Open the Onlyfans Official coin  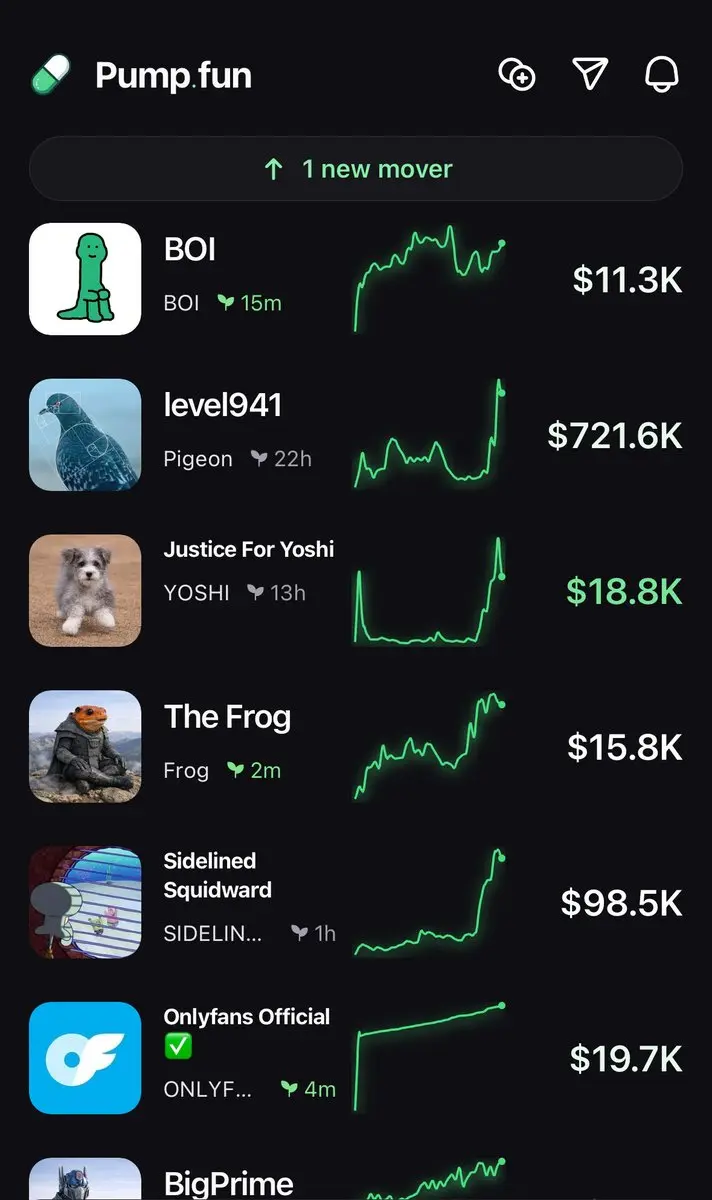coord(356,1058)
